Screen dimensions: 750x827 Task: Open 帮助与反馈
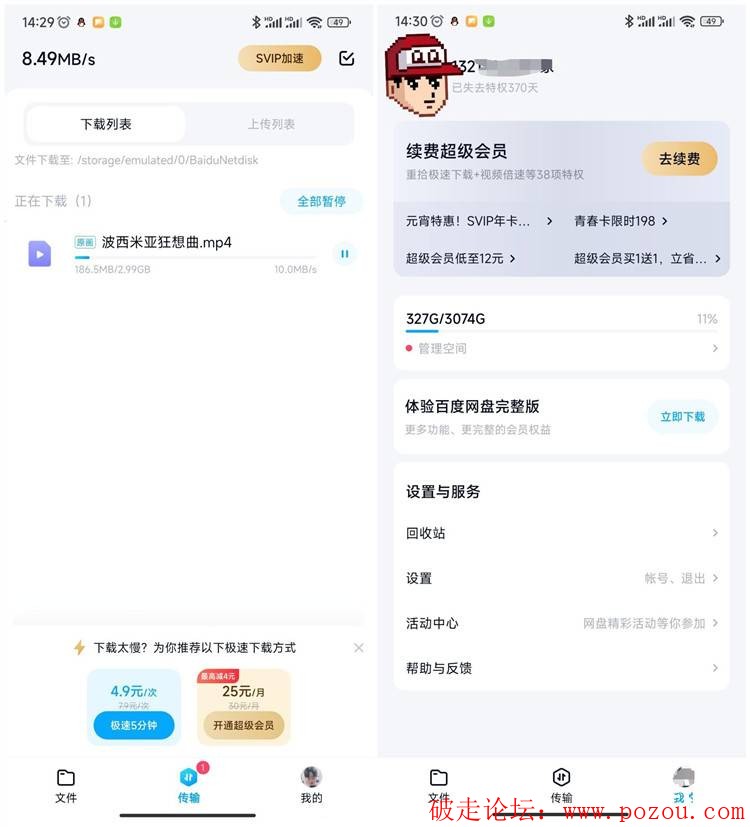[561, 668]
